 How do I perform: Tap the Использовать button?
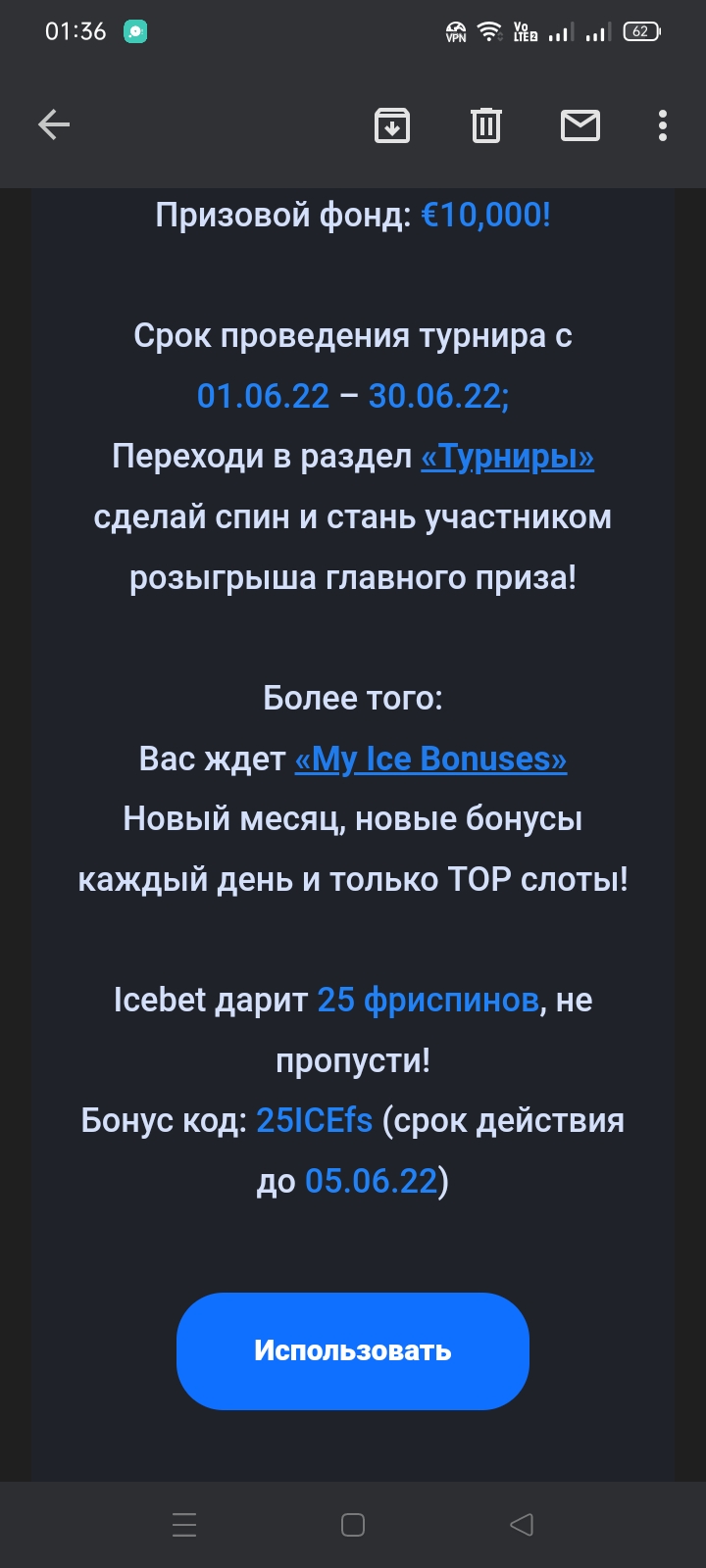click(353, 1350)
